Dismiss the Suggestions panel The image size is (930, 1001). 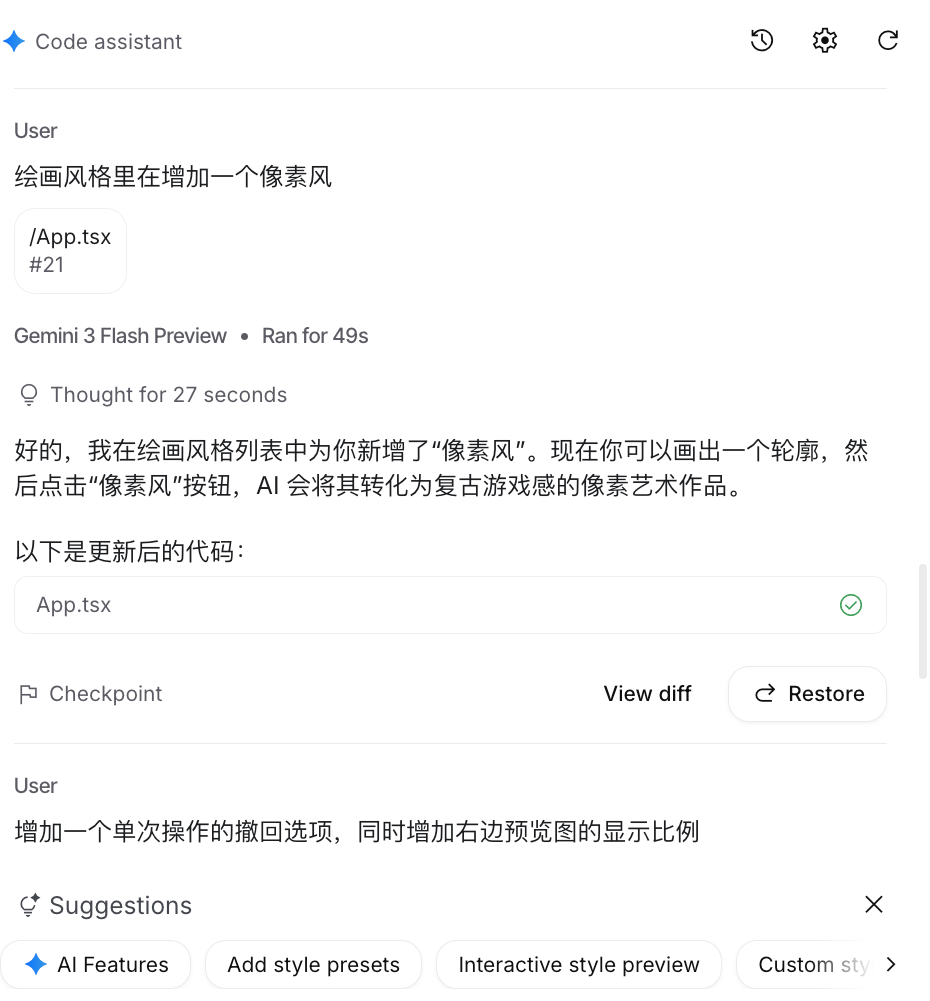[874, 905]
